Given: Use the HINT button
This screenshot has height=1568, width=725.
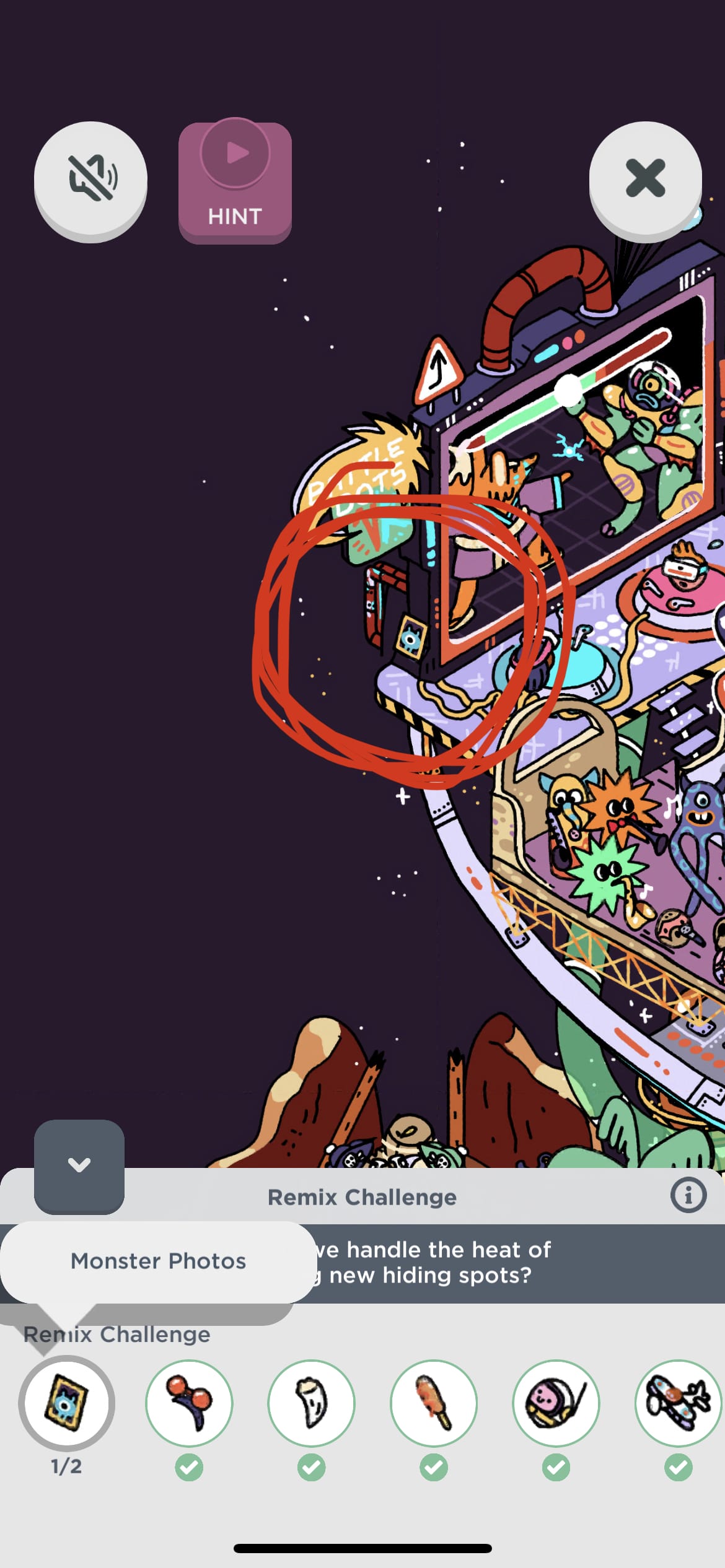Looking at the screenshot, I should [x=235, y=182].
